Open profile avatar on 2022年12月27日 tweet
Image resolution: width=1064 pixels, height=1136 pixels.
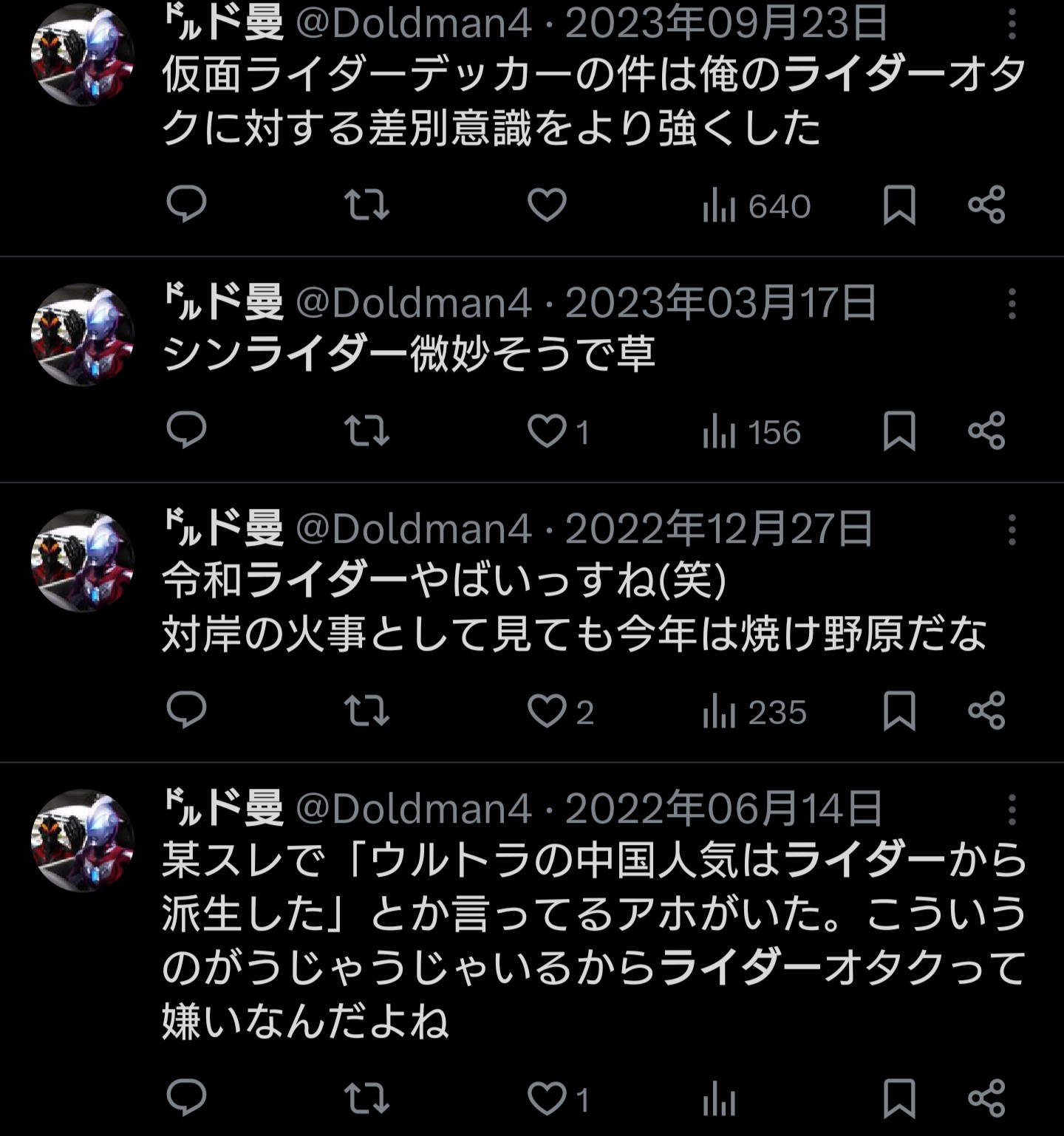(x=82, y=561)
